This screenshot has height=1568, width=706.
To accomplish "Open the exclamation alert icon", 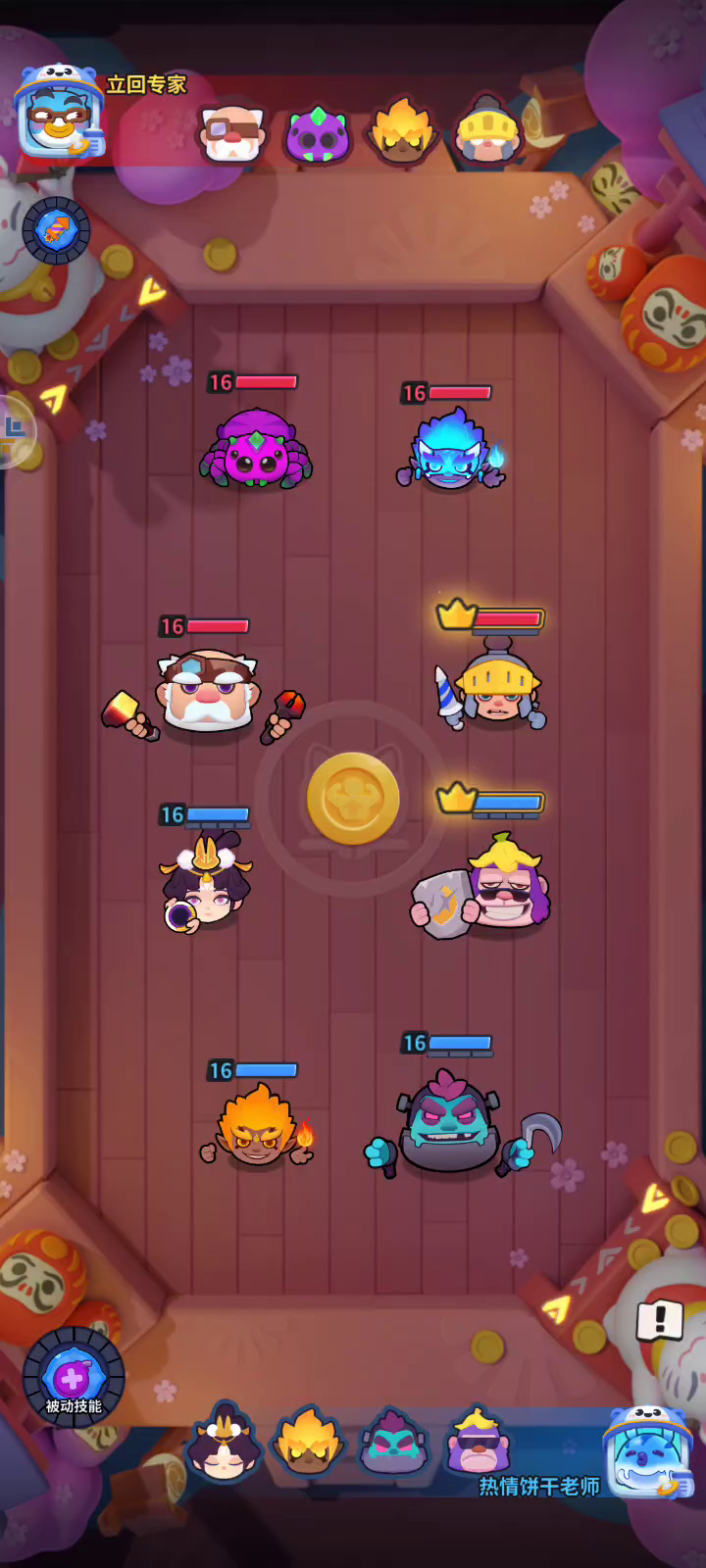I will [x=660, y=1320].
